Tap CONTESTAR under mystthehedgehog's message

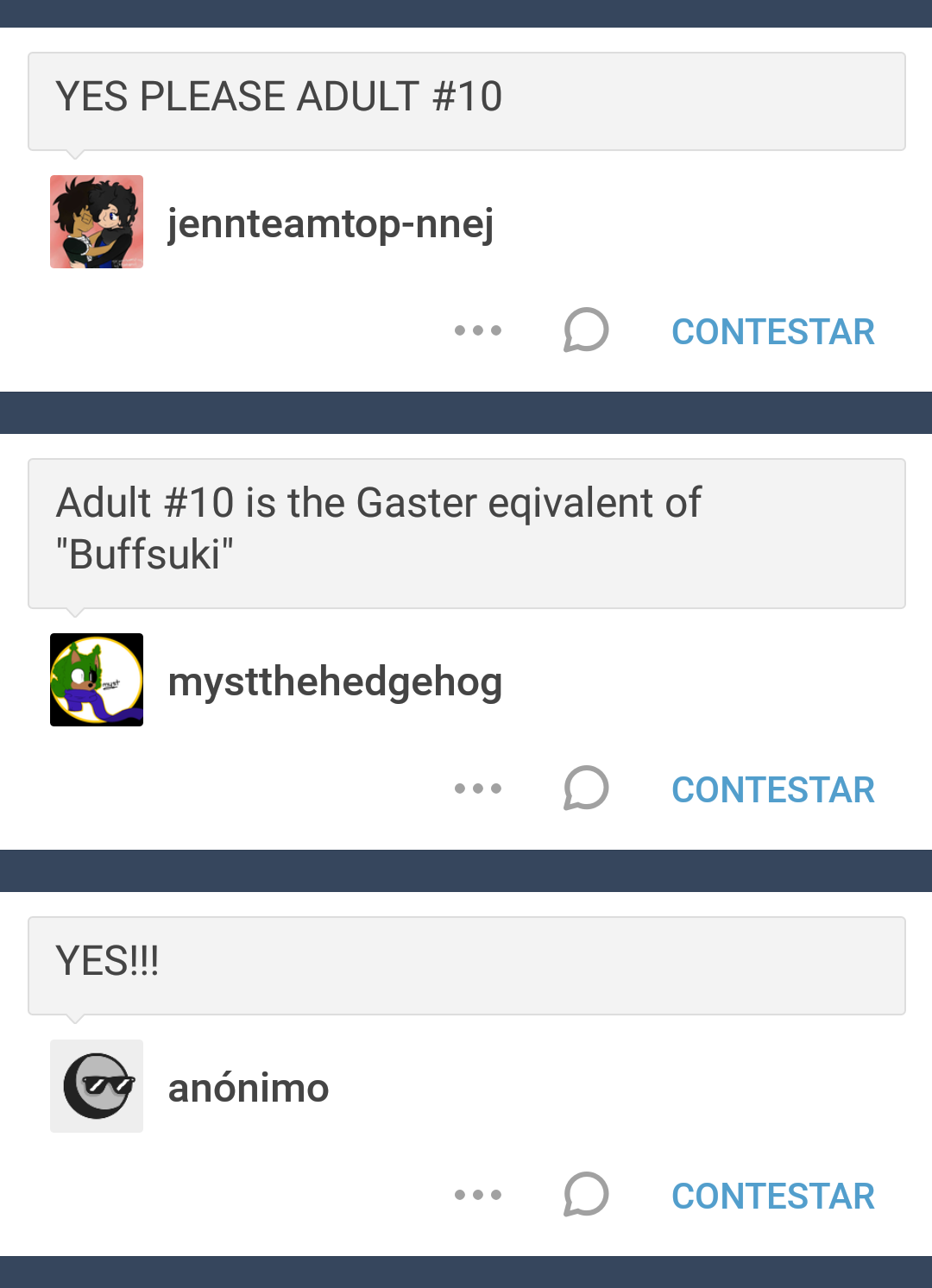[x=772, y=790]
